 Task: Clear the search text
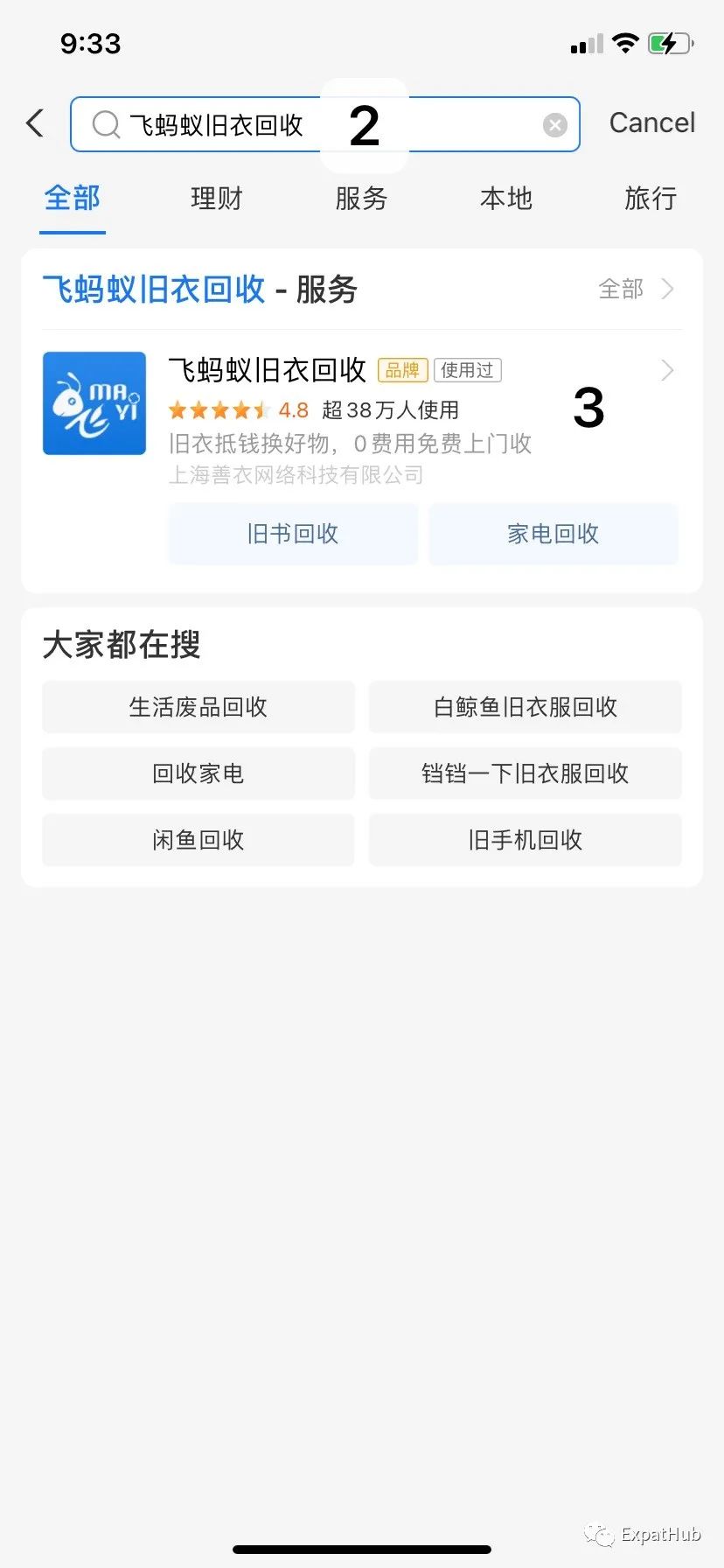coord(555,125)
